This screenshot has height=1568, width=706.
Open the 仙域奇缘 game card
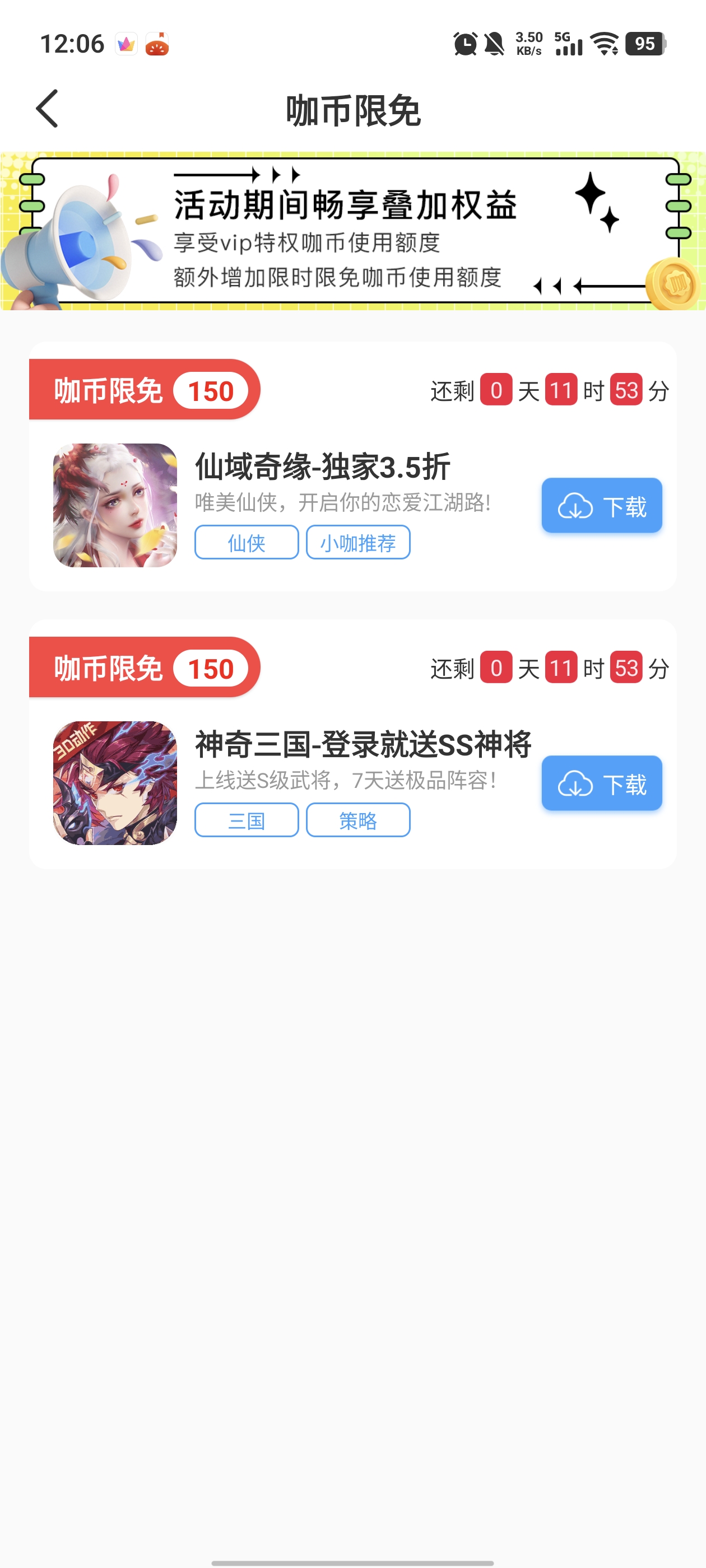(322, 468)
